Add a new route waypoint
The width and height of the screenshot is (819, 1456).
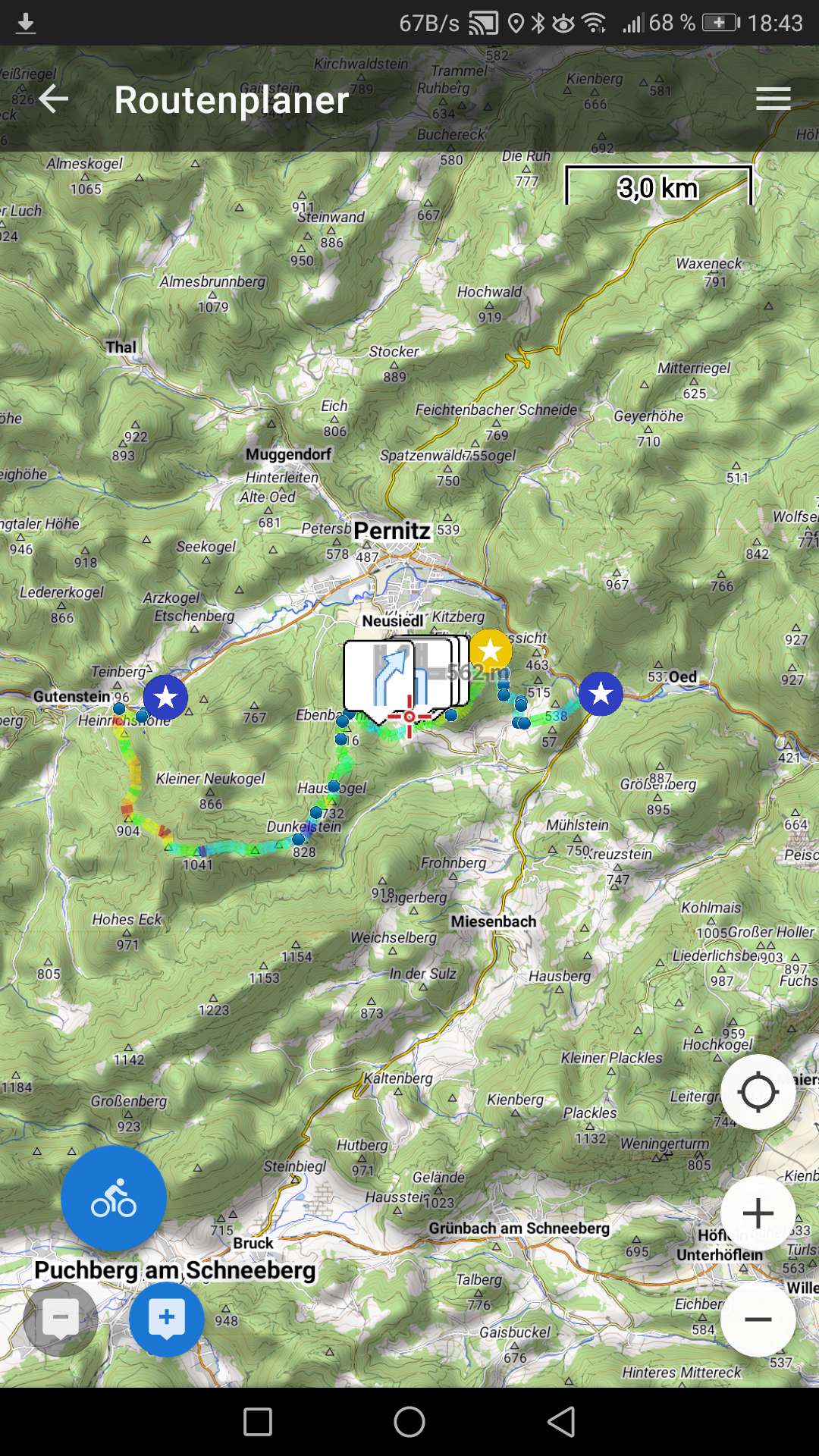(167, 1319)
